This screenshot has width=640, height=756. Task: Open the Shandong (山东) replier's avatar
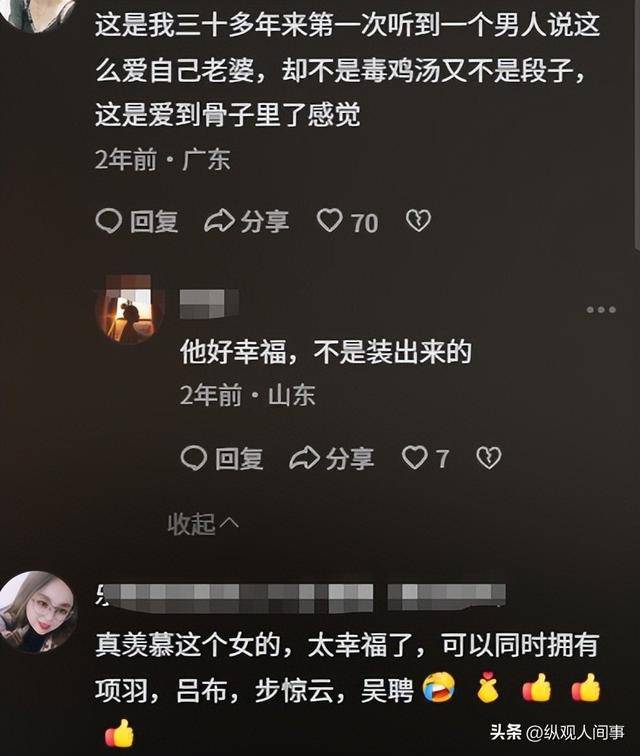click(130, 310)
